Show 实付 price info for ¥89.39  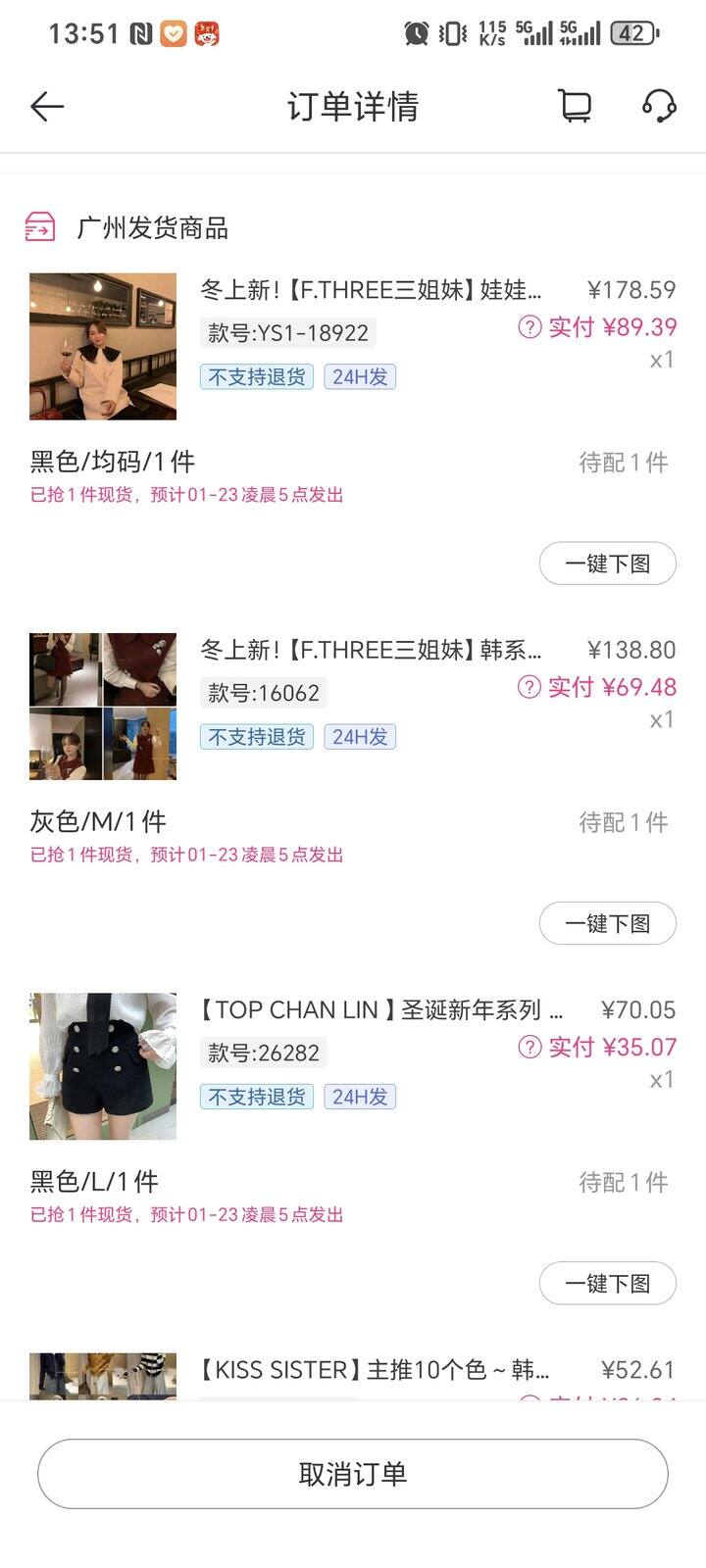coord(529,327)
